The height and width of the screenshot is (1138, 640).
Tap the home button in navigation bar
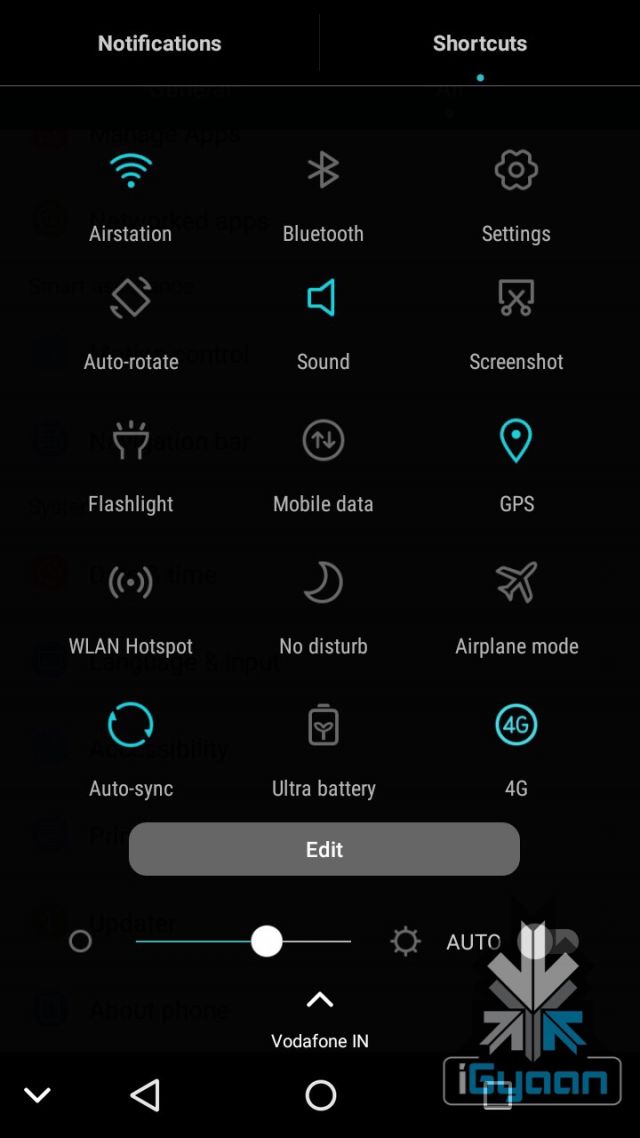pos(320,1095)
